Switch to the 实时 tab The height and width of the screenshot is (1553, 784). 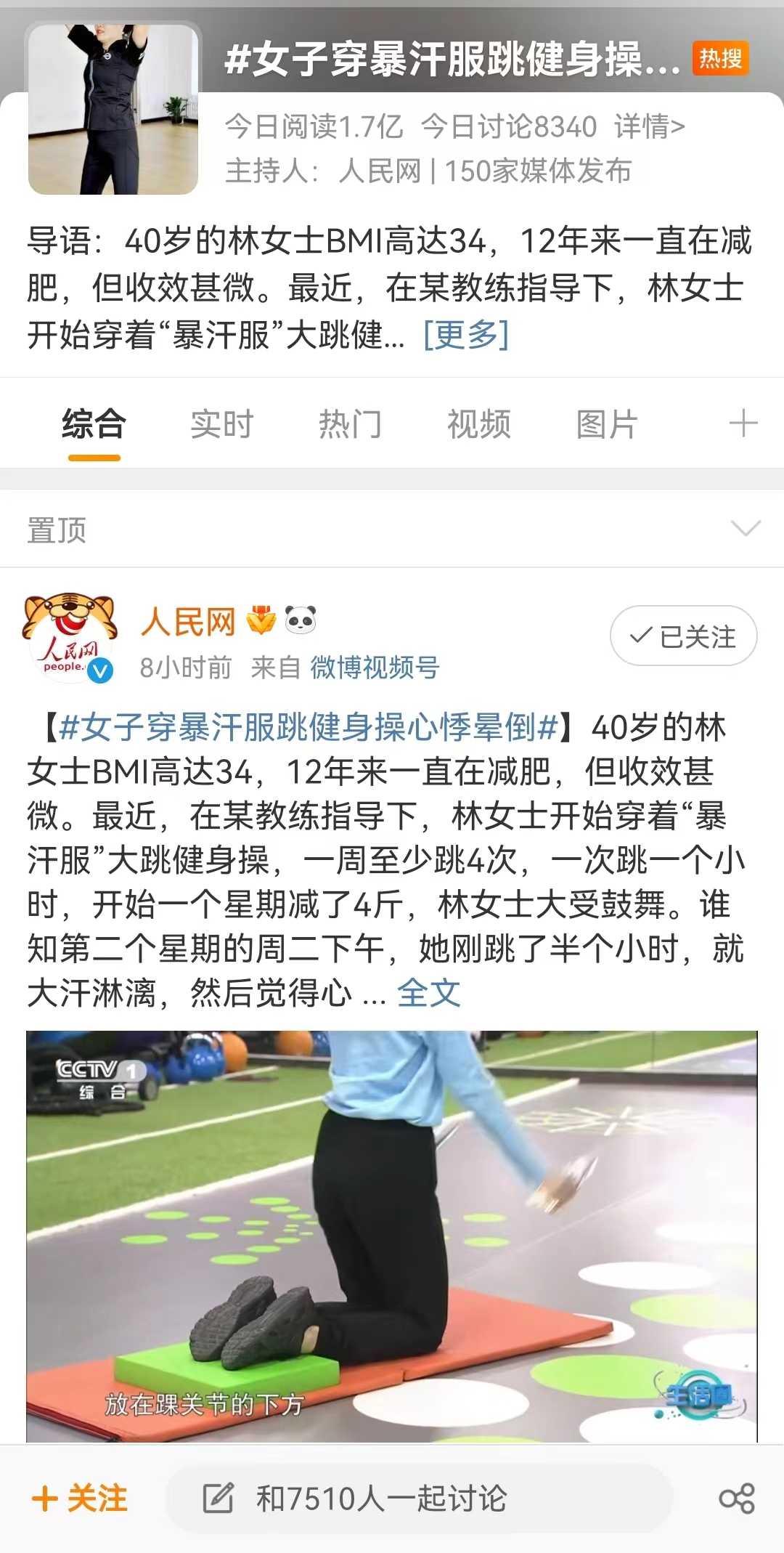coord(221,424)
